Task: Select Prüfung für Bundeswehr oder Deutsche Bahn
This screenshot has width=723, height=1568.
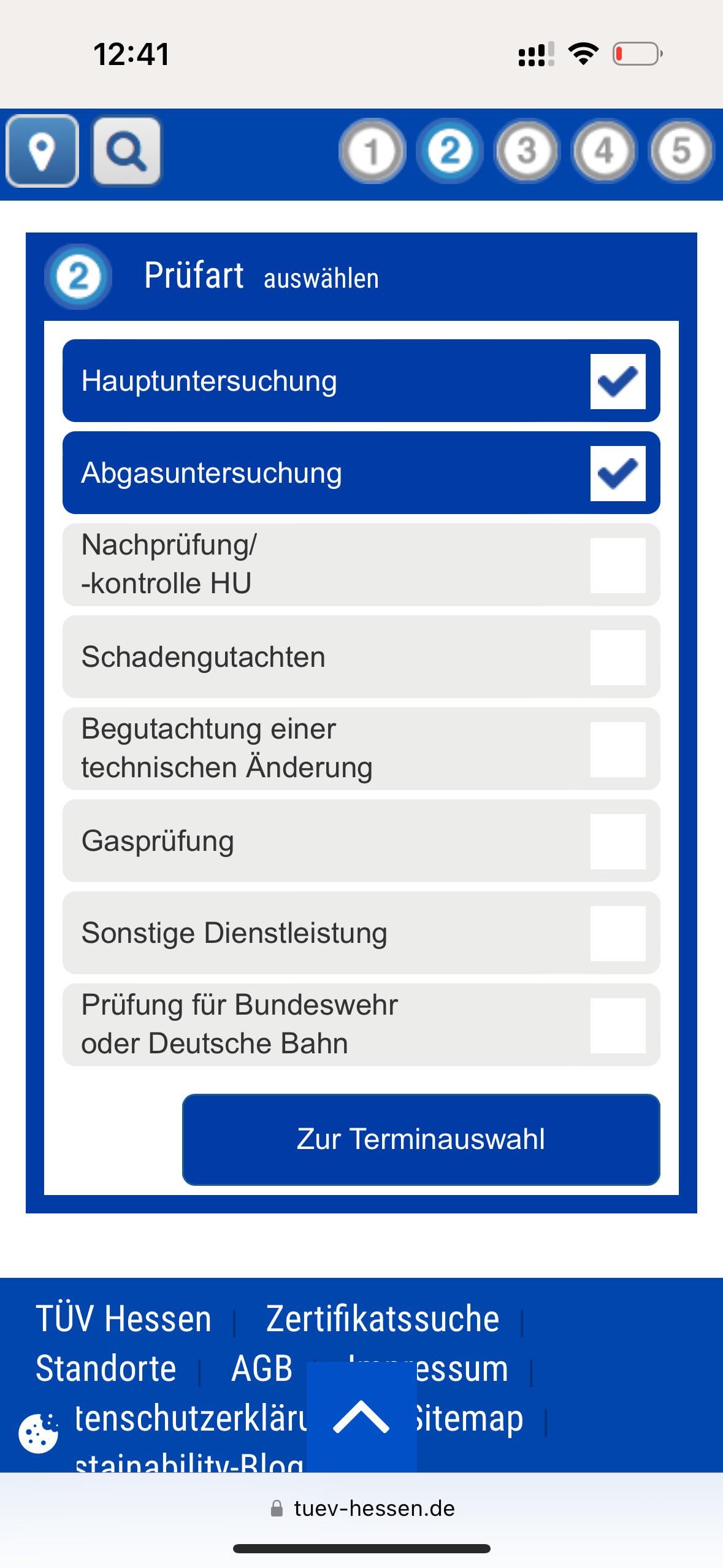Action: [x=361, y=1024]
